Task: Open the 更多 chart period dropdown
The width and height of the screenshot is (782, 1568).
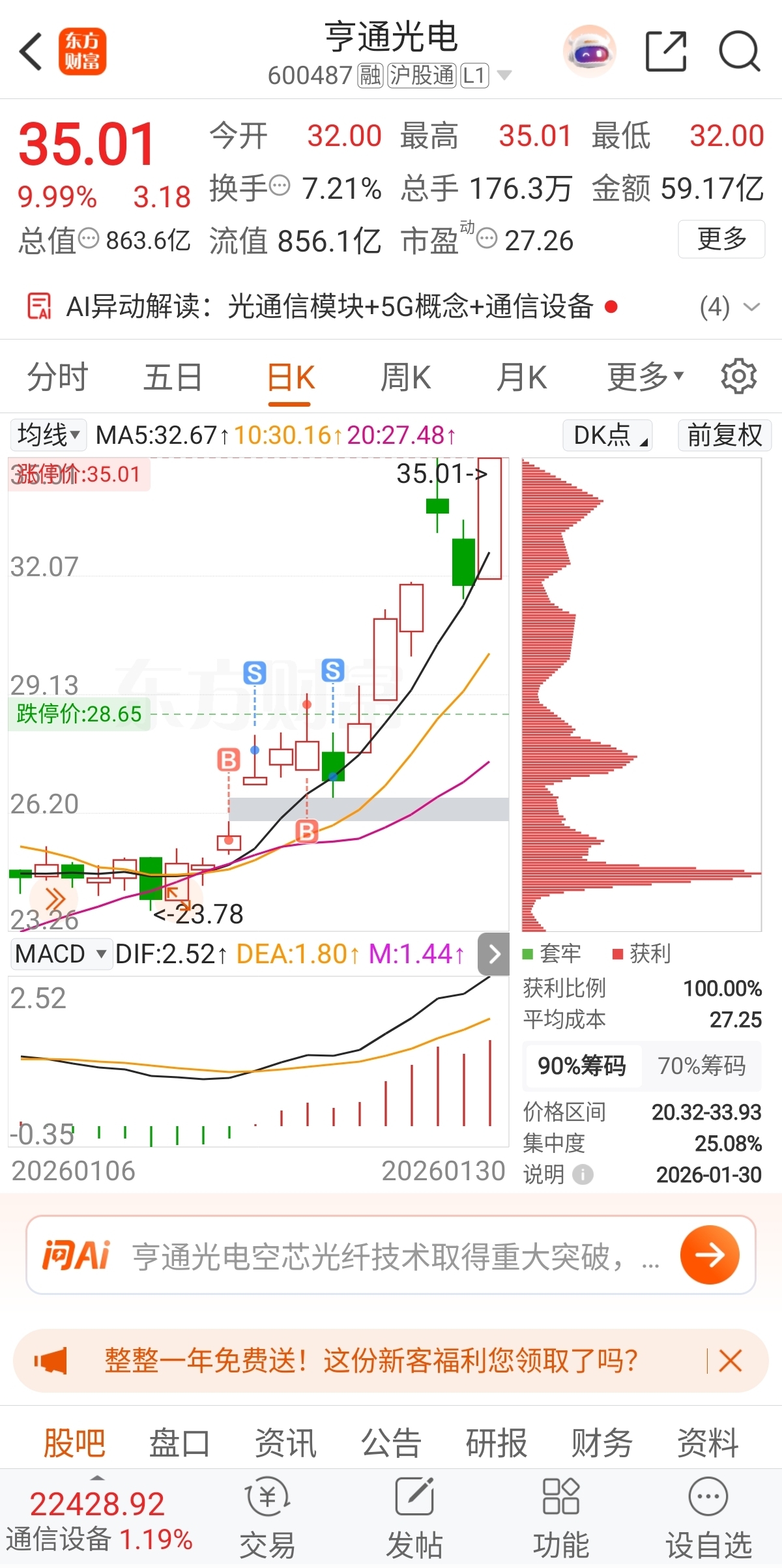Action: click(x=645, y=377)
